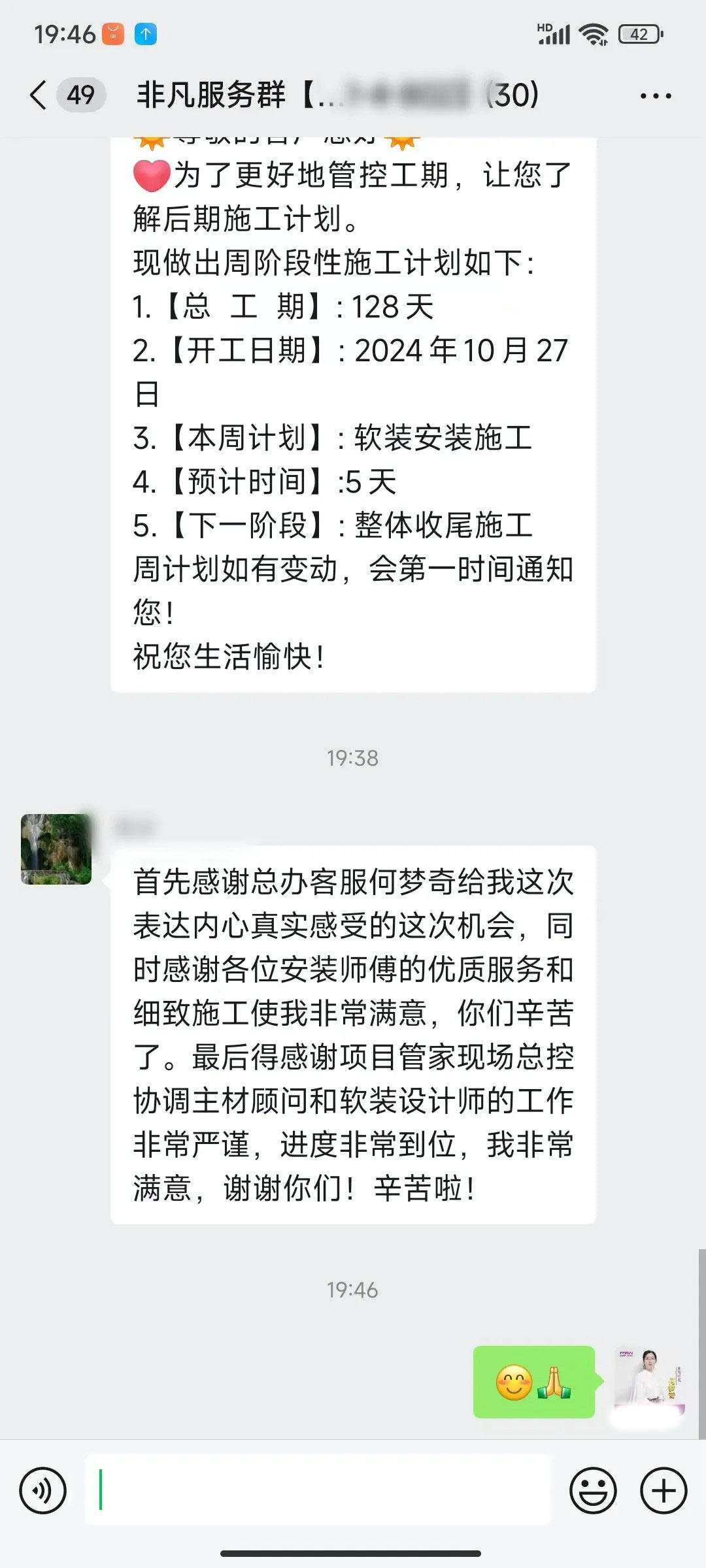Open the group chat overflow menu

tap(655, 96)
